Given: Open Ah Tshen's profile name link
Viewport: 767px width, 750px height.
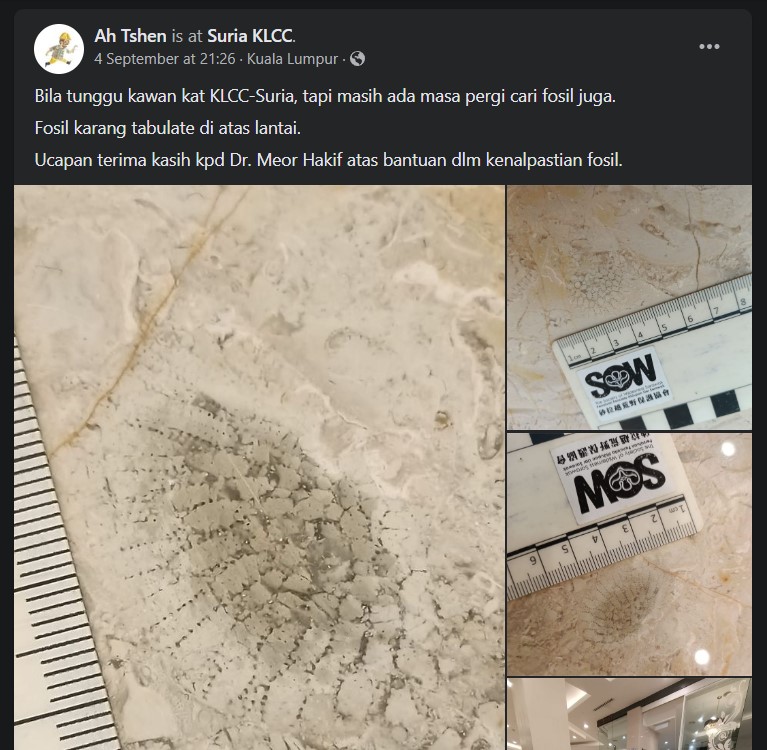Looking at the screenshot, I should pos(130,36).
